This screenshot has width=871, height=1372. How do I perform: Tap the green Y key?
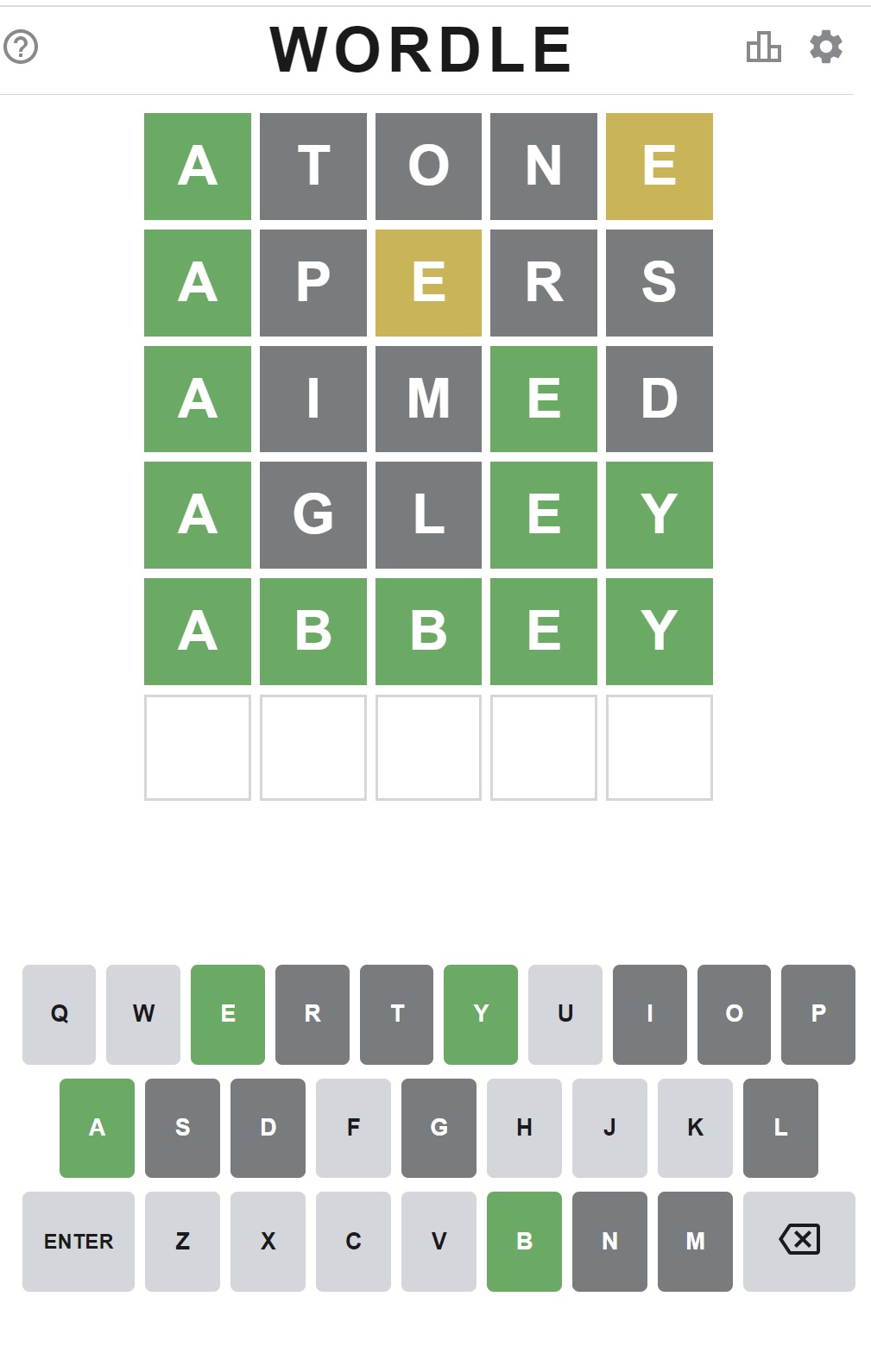481,1014
